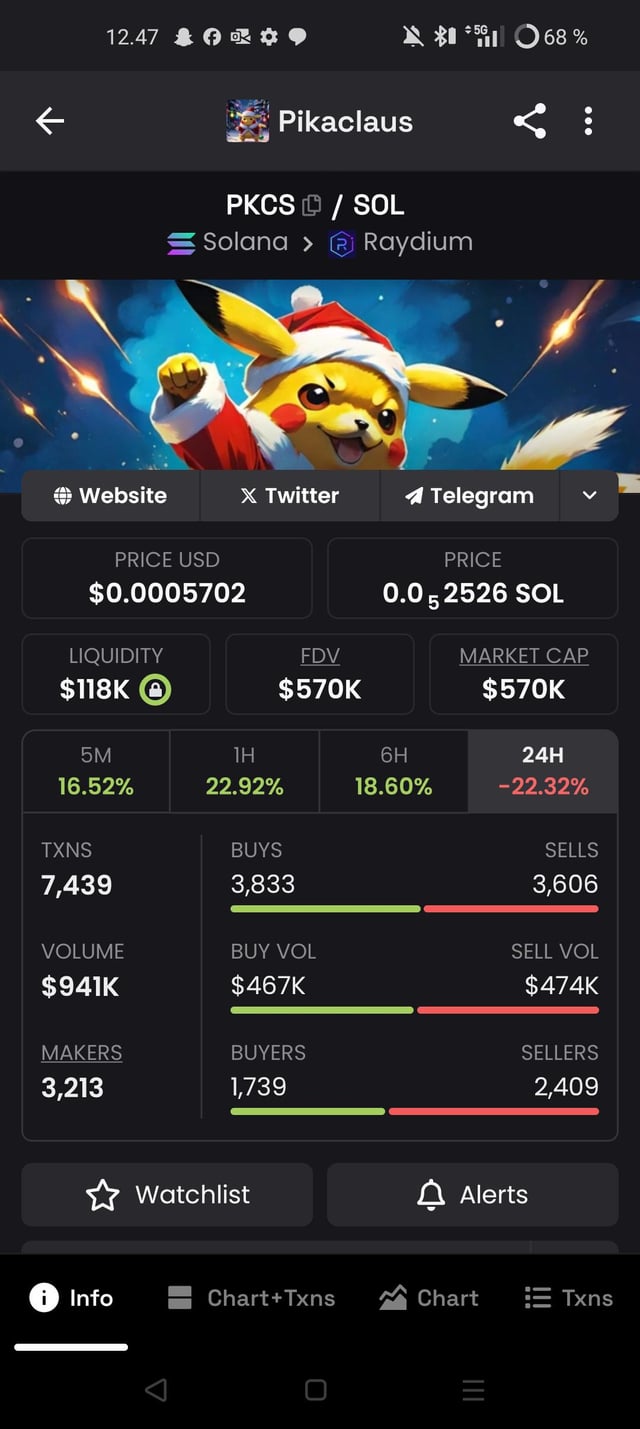The width and height of the screenshot is (640, 1429).
Task: Open the project Website link
Action: (x=111, y=496)
